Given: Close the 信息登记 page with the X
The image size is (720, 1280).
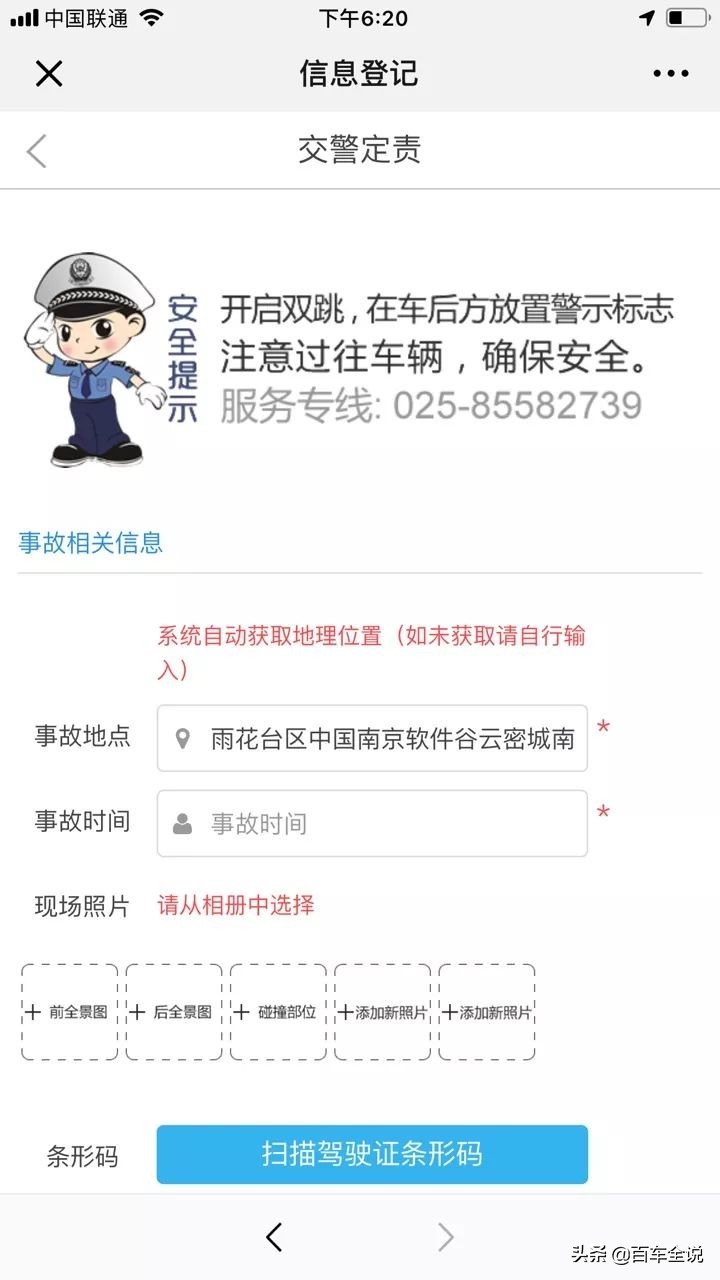Looking at the screenshot, I should tap(49, 73).
